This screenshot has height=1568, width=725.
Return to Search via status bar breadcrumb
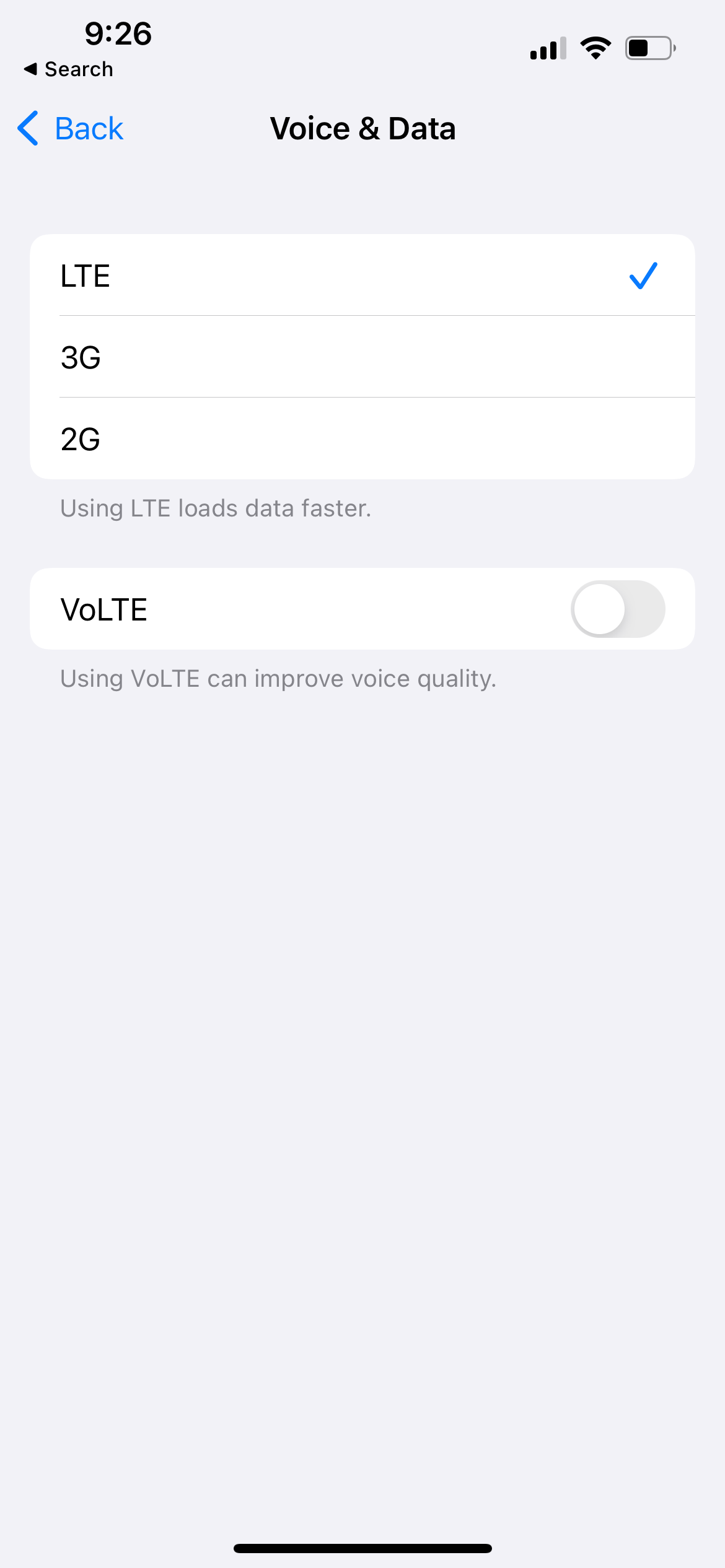pyautogui.click(x=69, y=69)
